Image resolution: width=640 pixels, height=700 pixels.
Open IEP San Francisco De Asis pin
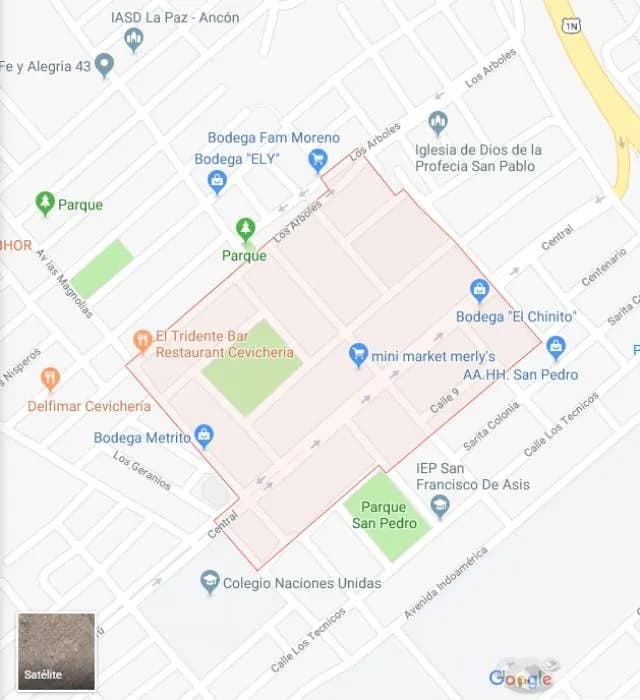pos(439,508)
